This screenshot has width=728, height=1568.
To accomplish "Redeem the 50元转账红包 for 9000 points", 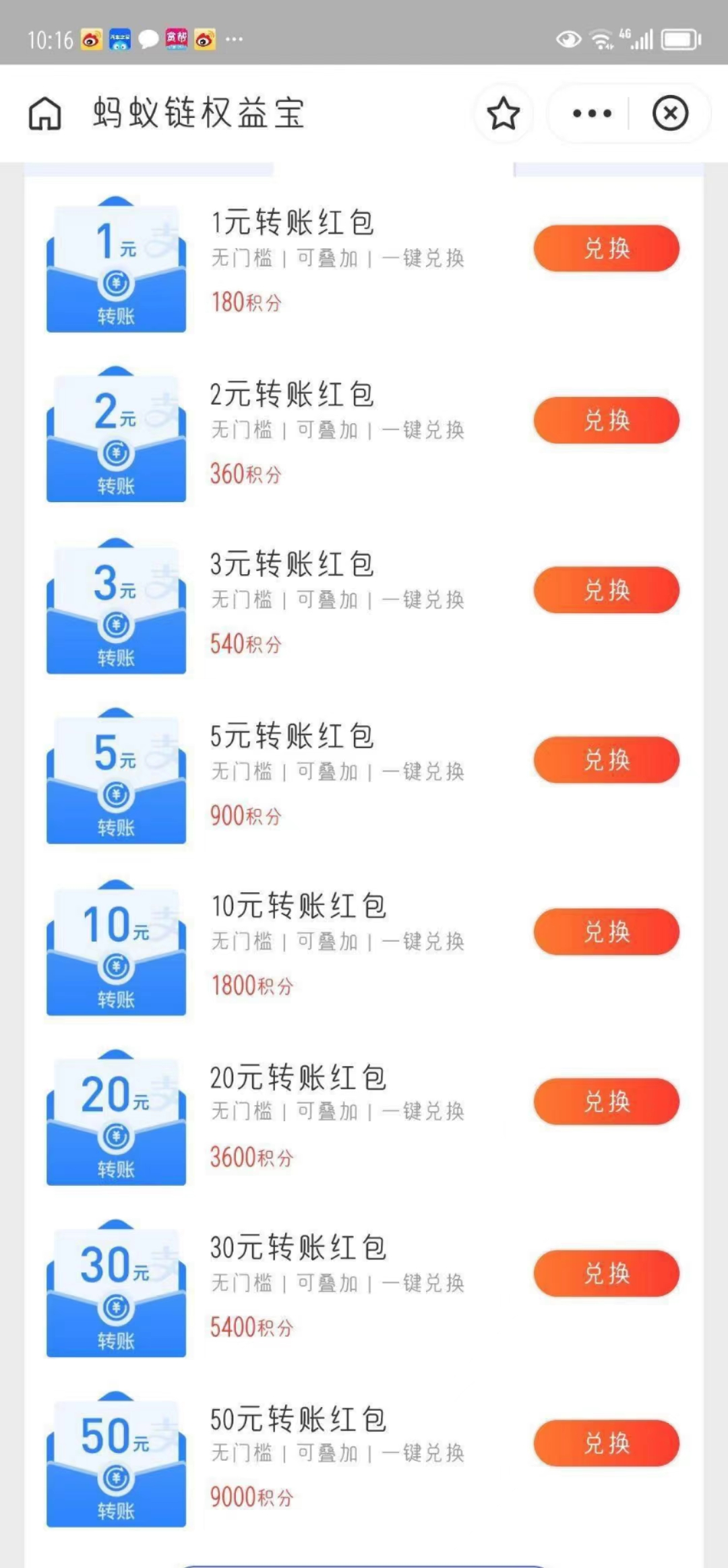I will [606, 1443].
